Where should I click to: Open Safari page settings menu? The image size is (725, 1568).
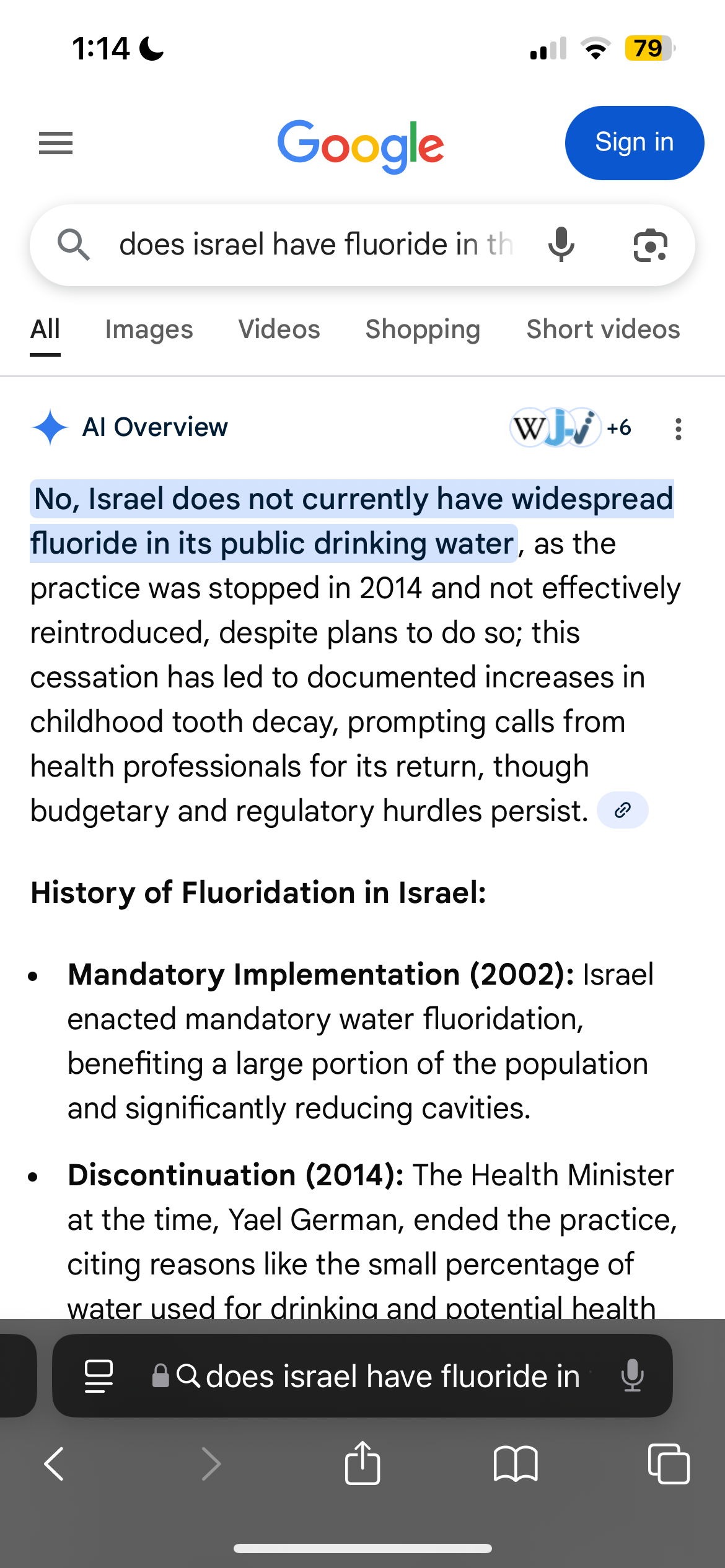point(99,1376)
